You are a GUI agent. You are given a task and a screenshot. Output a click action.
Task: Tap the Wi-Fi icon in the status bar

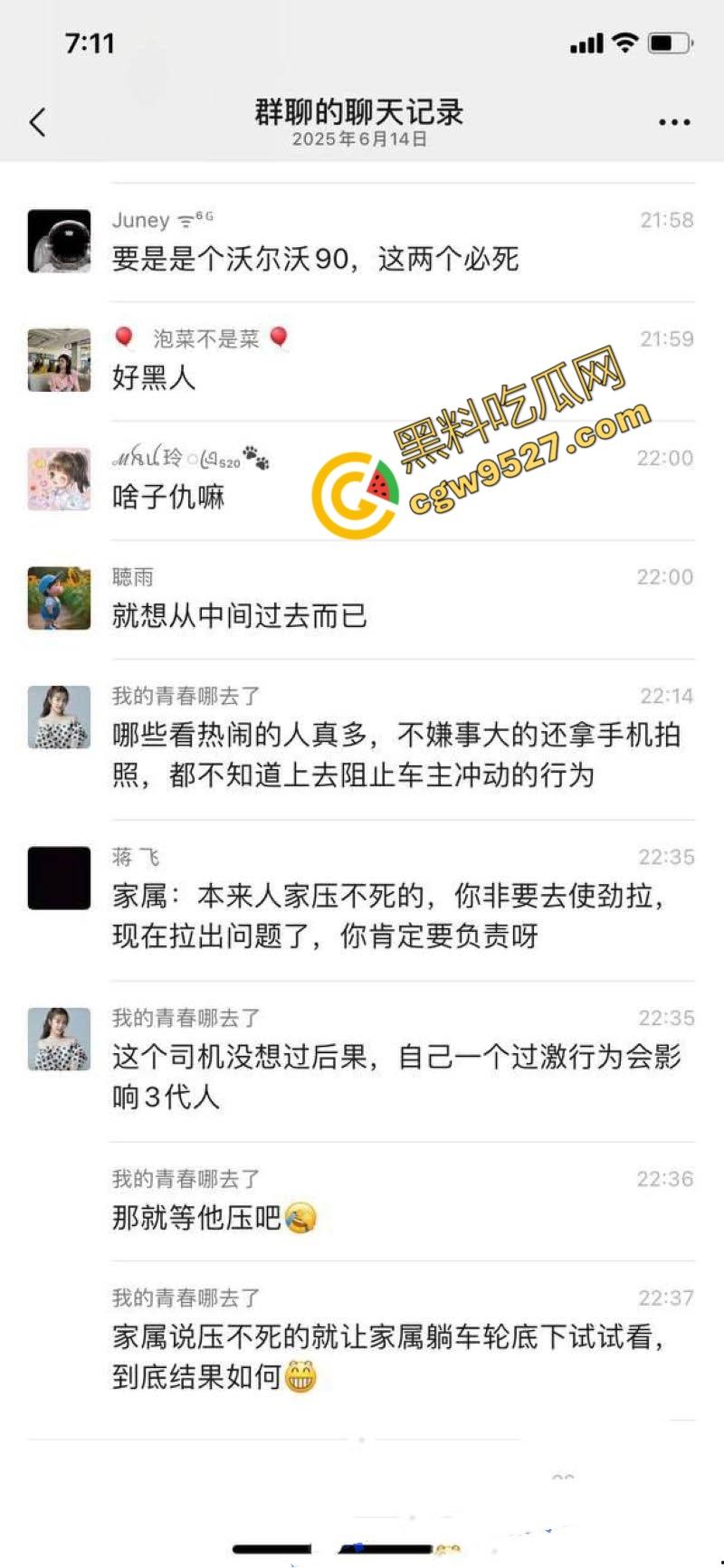tap(624, 42)
